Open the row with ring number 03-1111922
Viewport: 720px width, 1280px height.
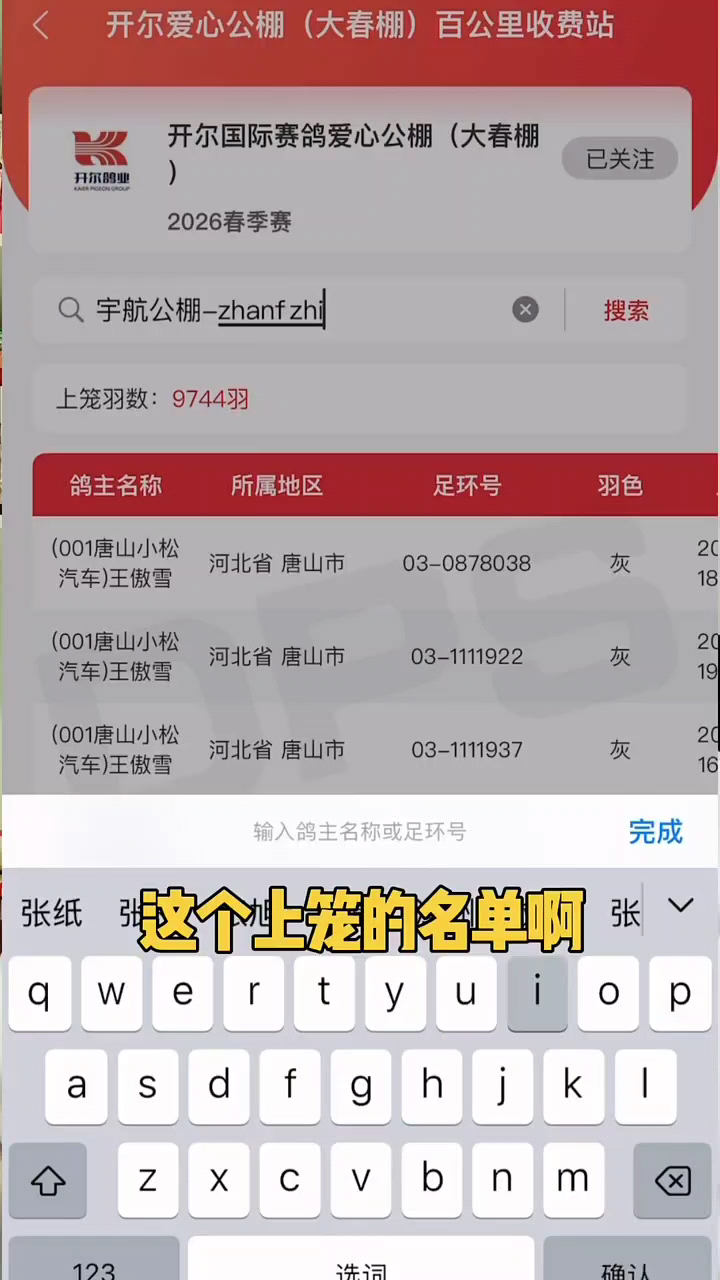[x=466, y=656]
